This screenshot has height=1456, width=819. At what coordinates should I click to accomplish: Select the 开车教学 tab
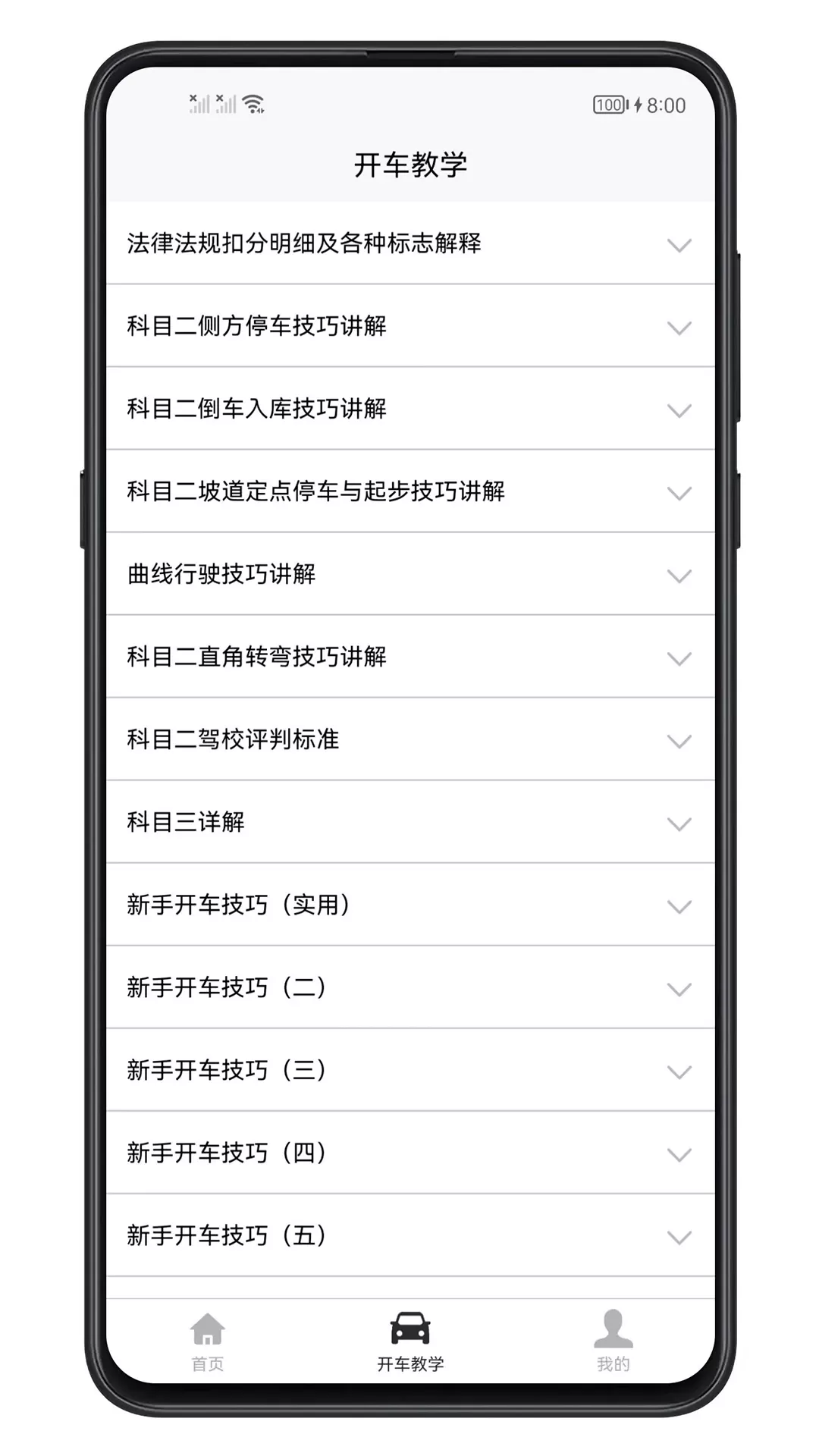click(x=410, y=1342)
